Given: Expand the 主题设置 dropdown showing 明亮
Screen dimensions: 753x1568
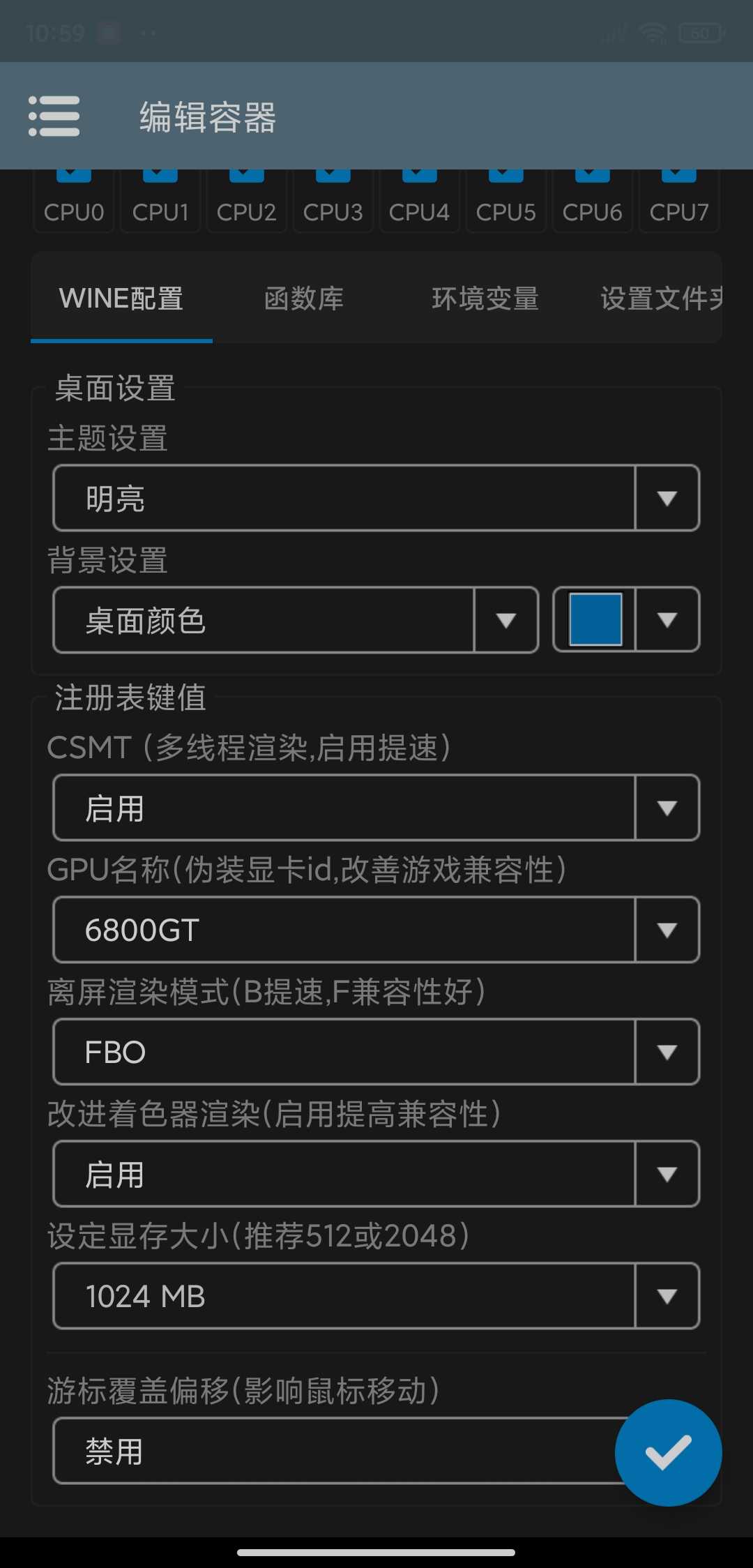Looking at the screenshot, I should point(376,498).
